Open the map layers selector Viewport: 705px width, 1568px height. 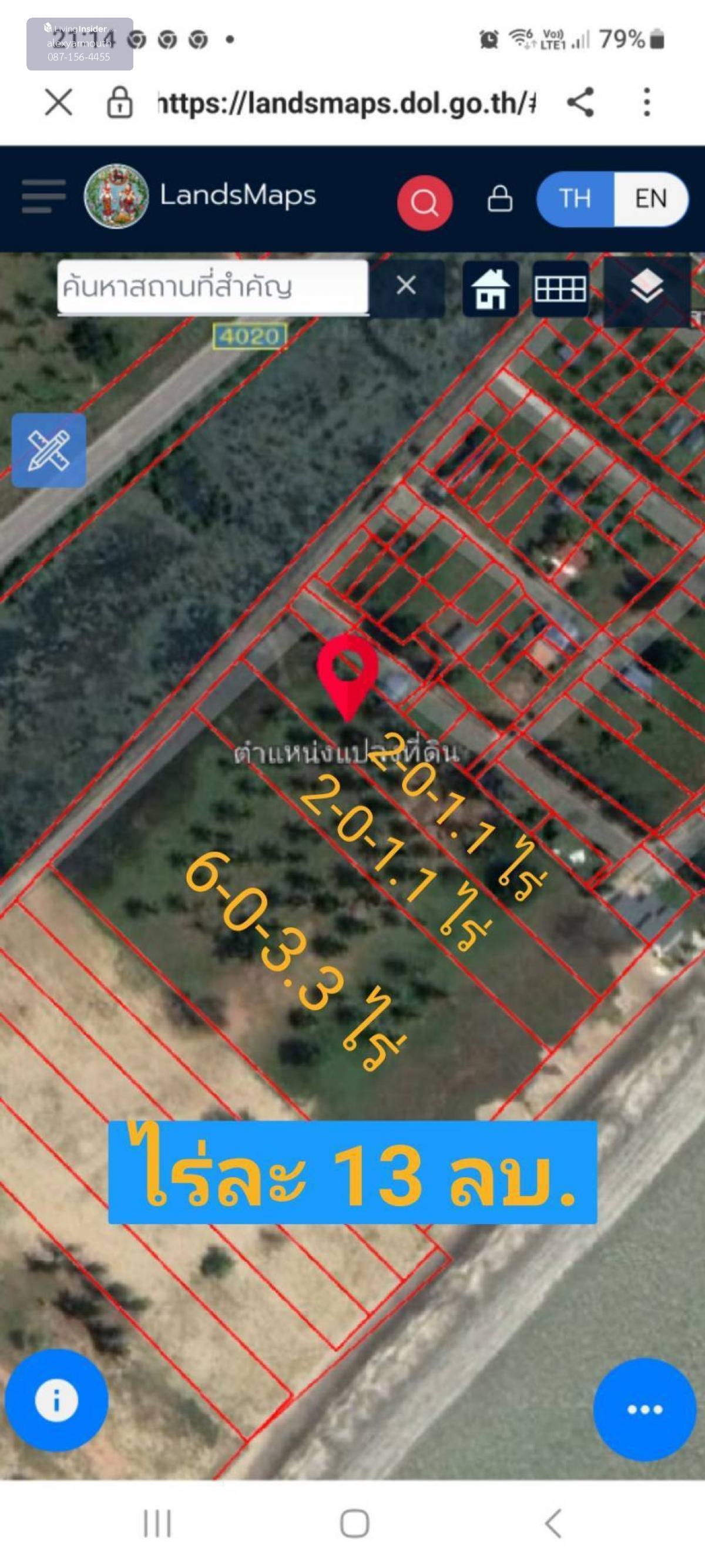coord(646,287)
